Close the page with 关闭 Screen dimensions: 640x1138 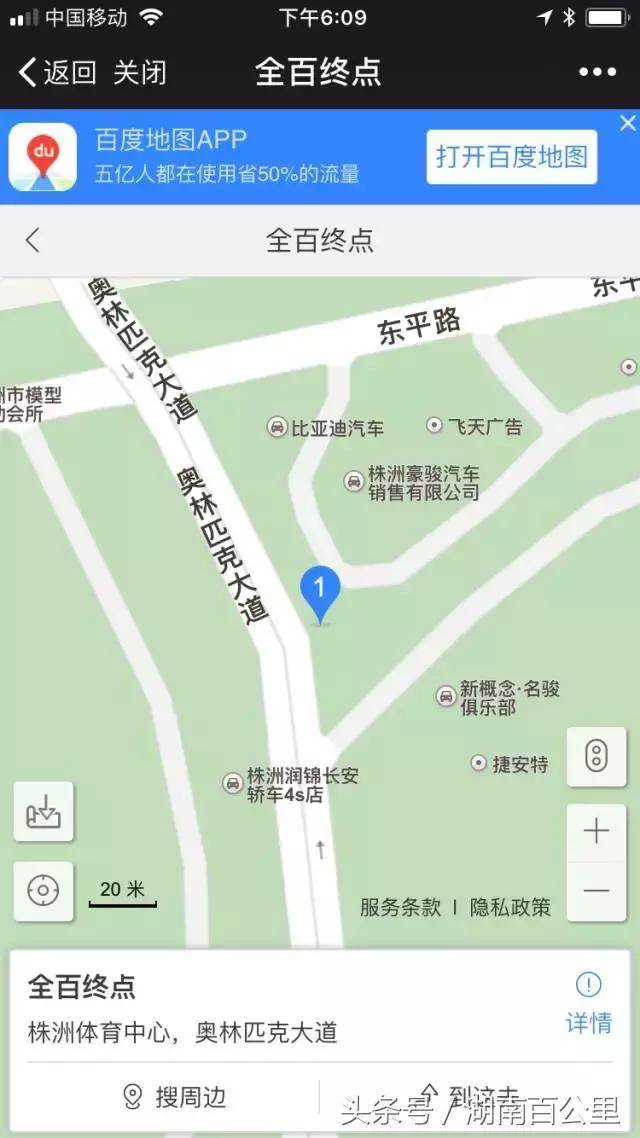tap(140, 72)
